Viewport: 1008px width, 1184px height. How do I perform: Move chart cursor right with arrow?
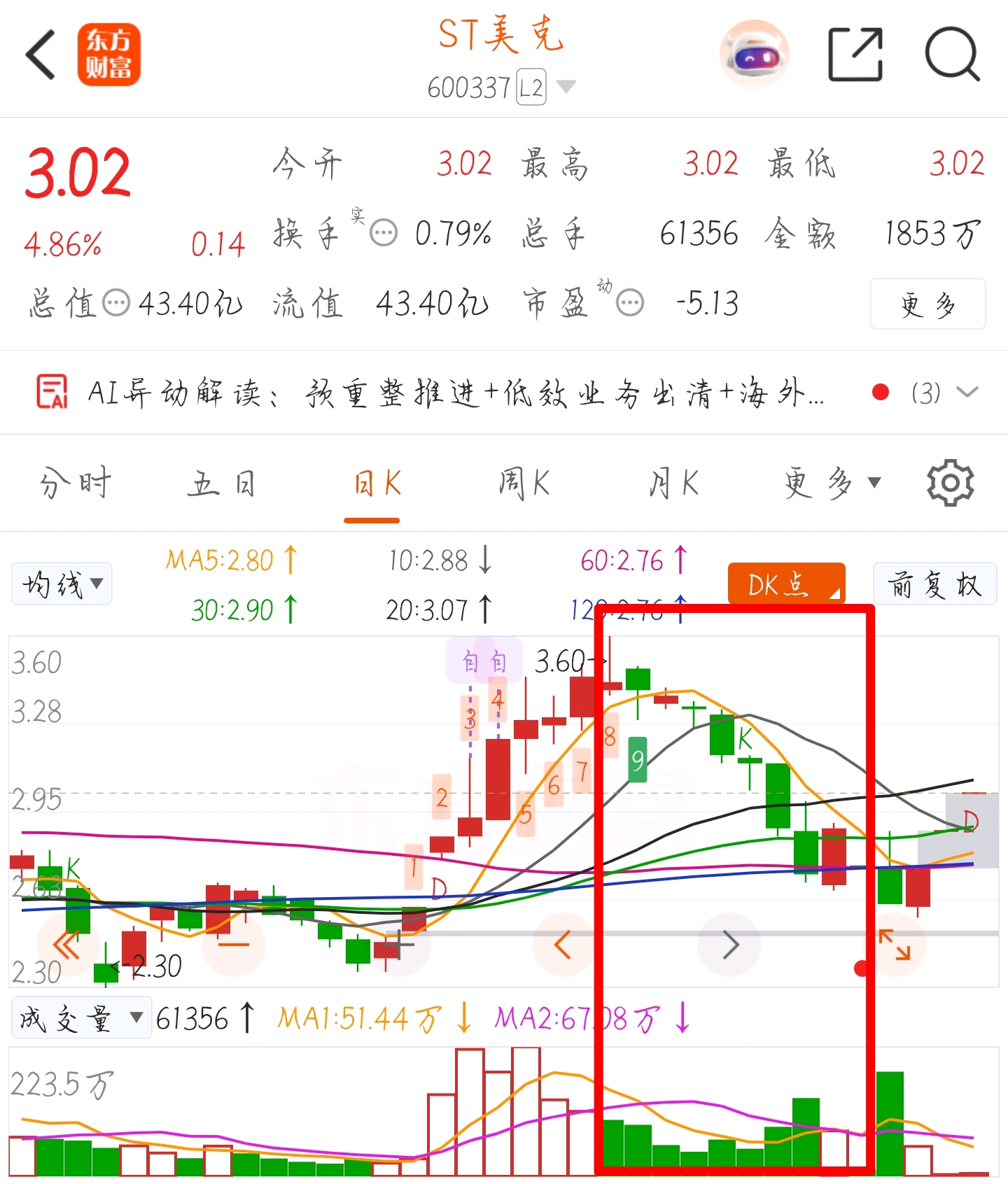pos(729,945)
